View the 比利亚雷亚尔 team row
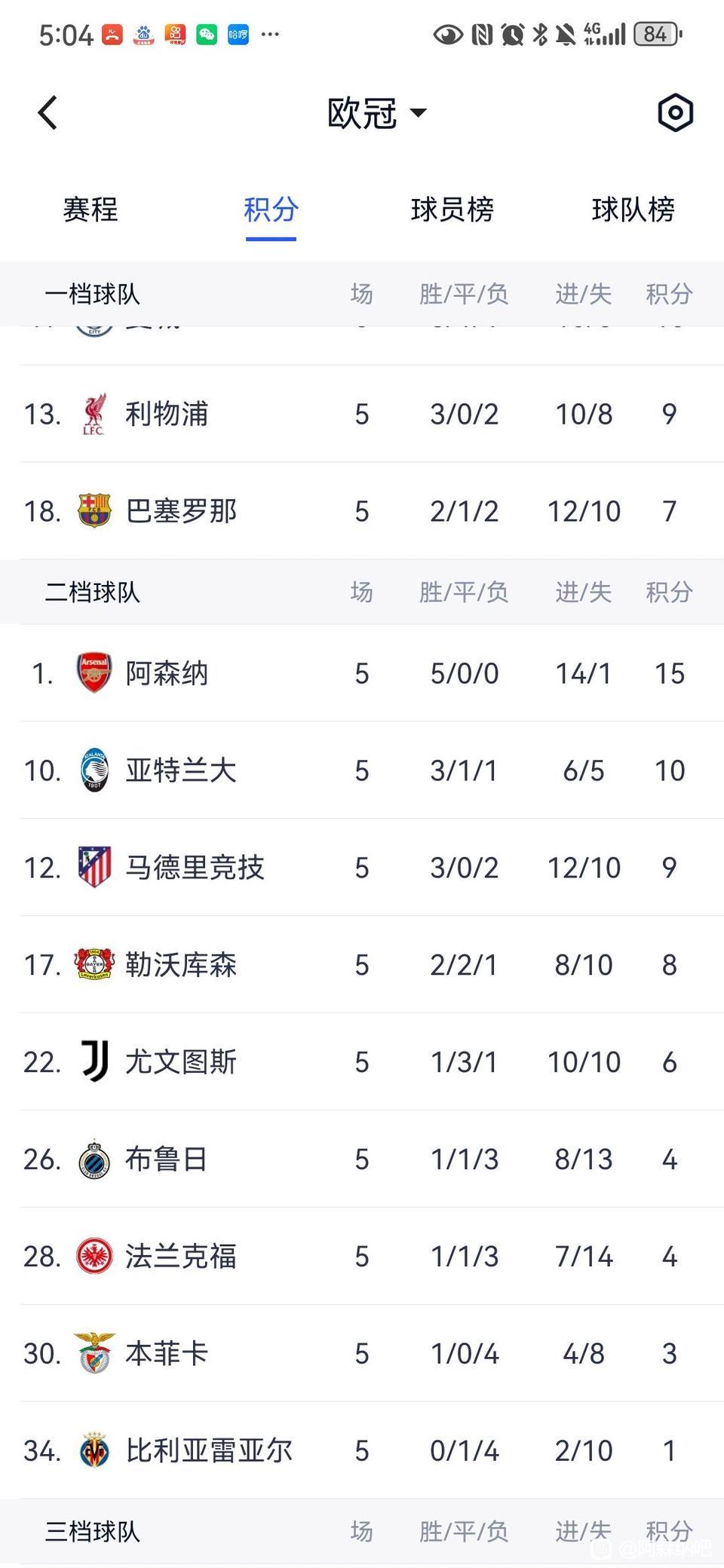Screen dimensions: 724x1568 pyautogui.click(x=208, y=1451)
